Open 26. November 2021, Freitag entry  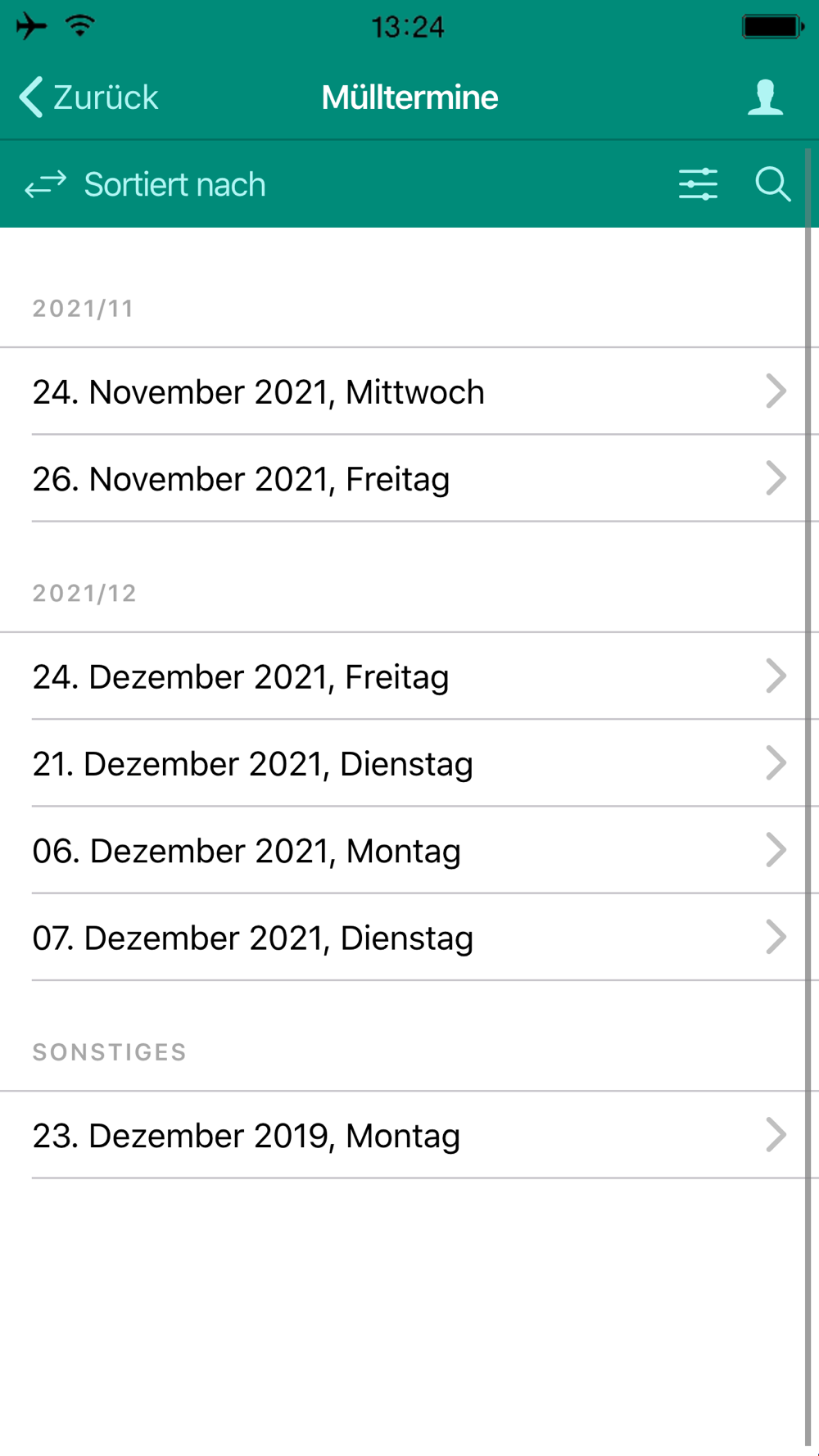pos(409,478)
